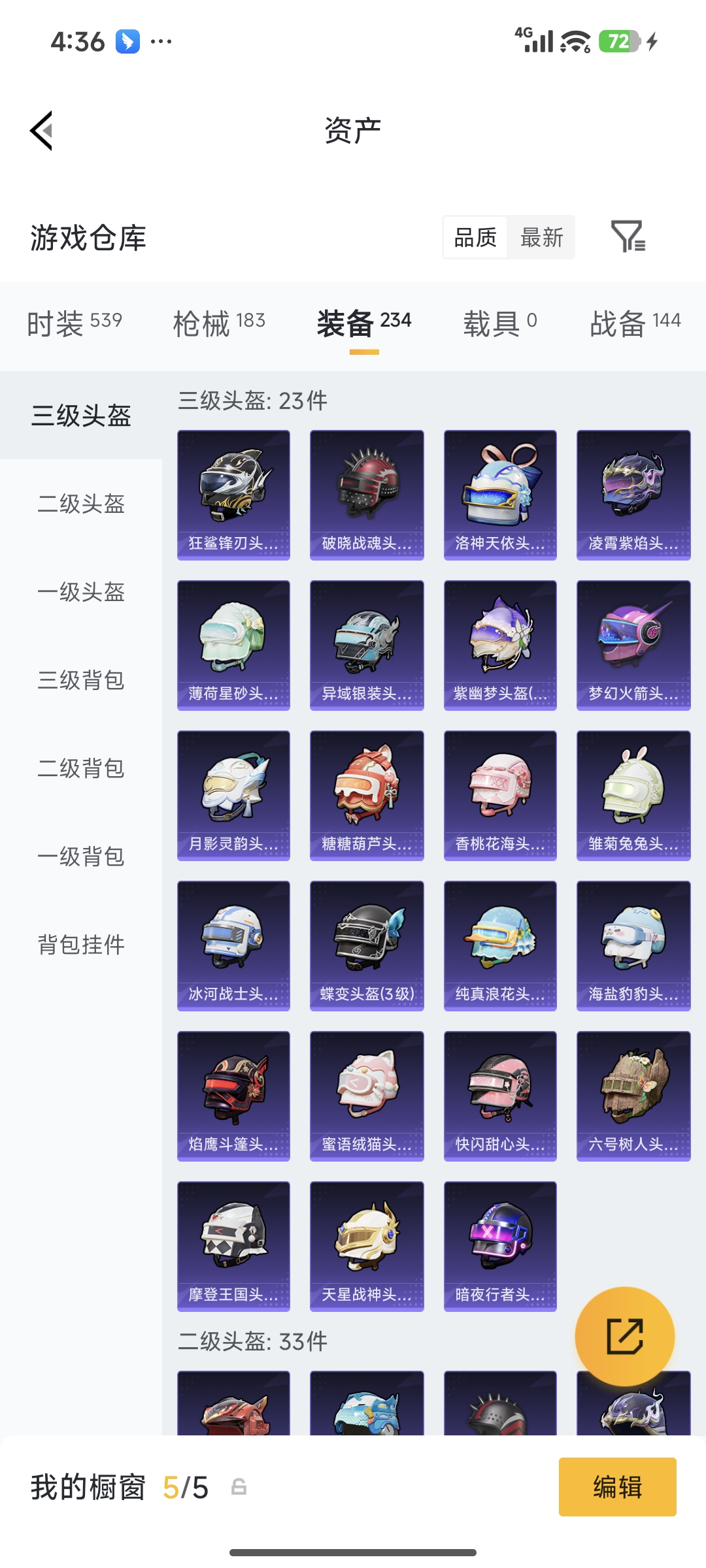This screenshot has width=706, height=1568.
Task: Select 一级头盔 in the side menu
Action: coord(81,592)
